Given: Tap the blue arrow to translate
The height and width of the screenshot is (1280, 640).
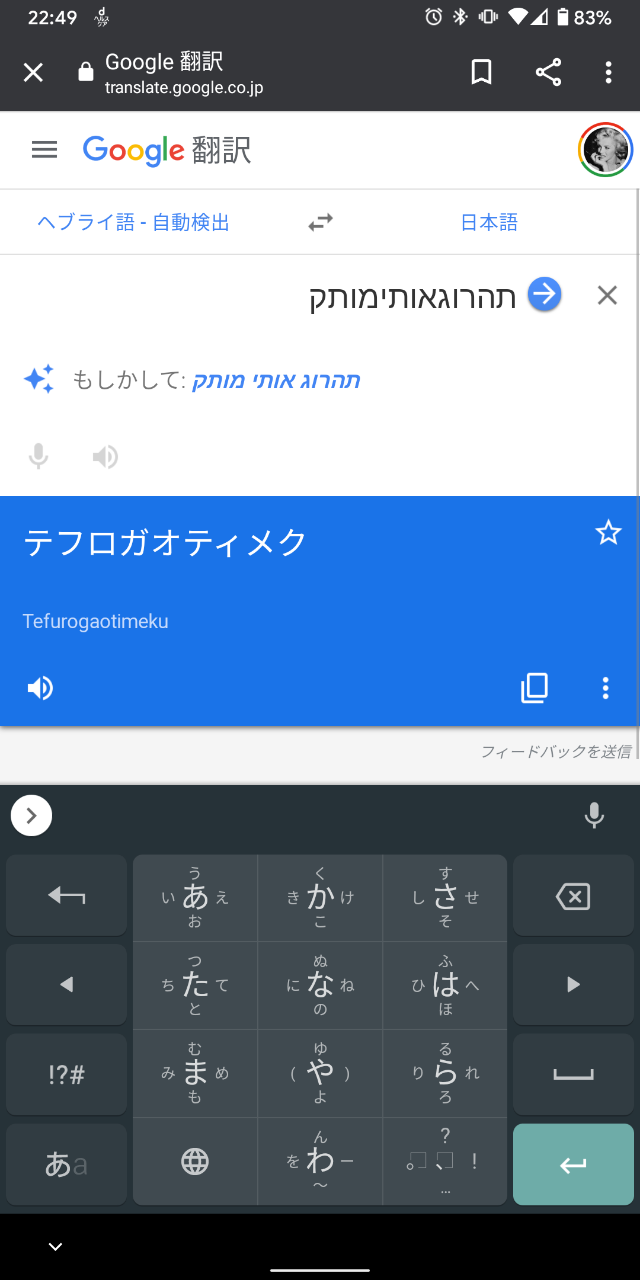Looking at the screenshot, I should (544, 295).
